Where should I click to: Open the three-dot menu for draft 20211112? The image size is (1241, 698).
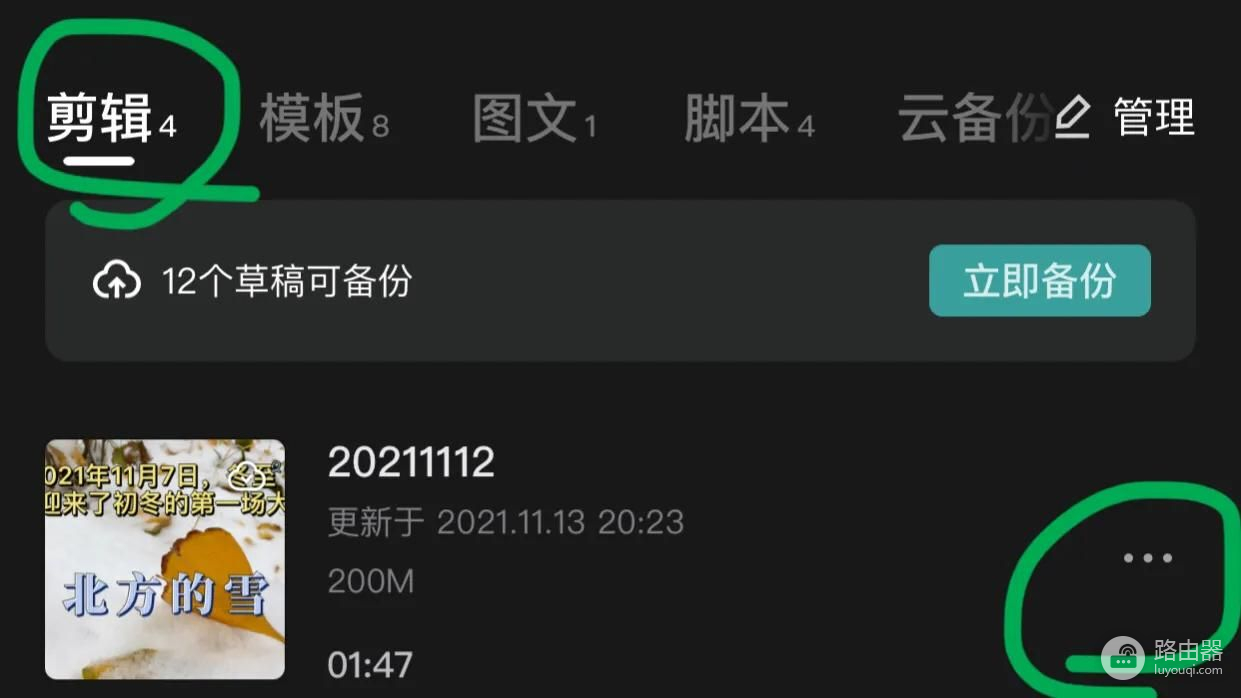pos(1147,558)
